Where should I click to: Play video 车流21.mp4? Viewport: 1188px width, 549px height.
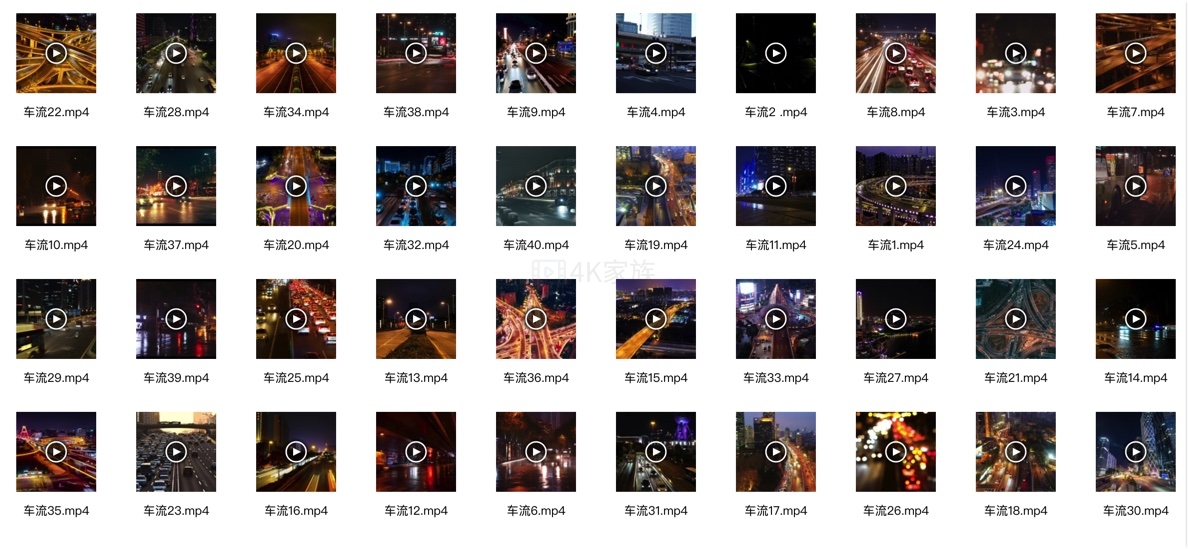[1016, 319]
